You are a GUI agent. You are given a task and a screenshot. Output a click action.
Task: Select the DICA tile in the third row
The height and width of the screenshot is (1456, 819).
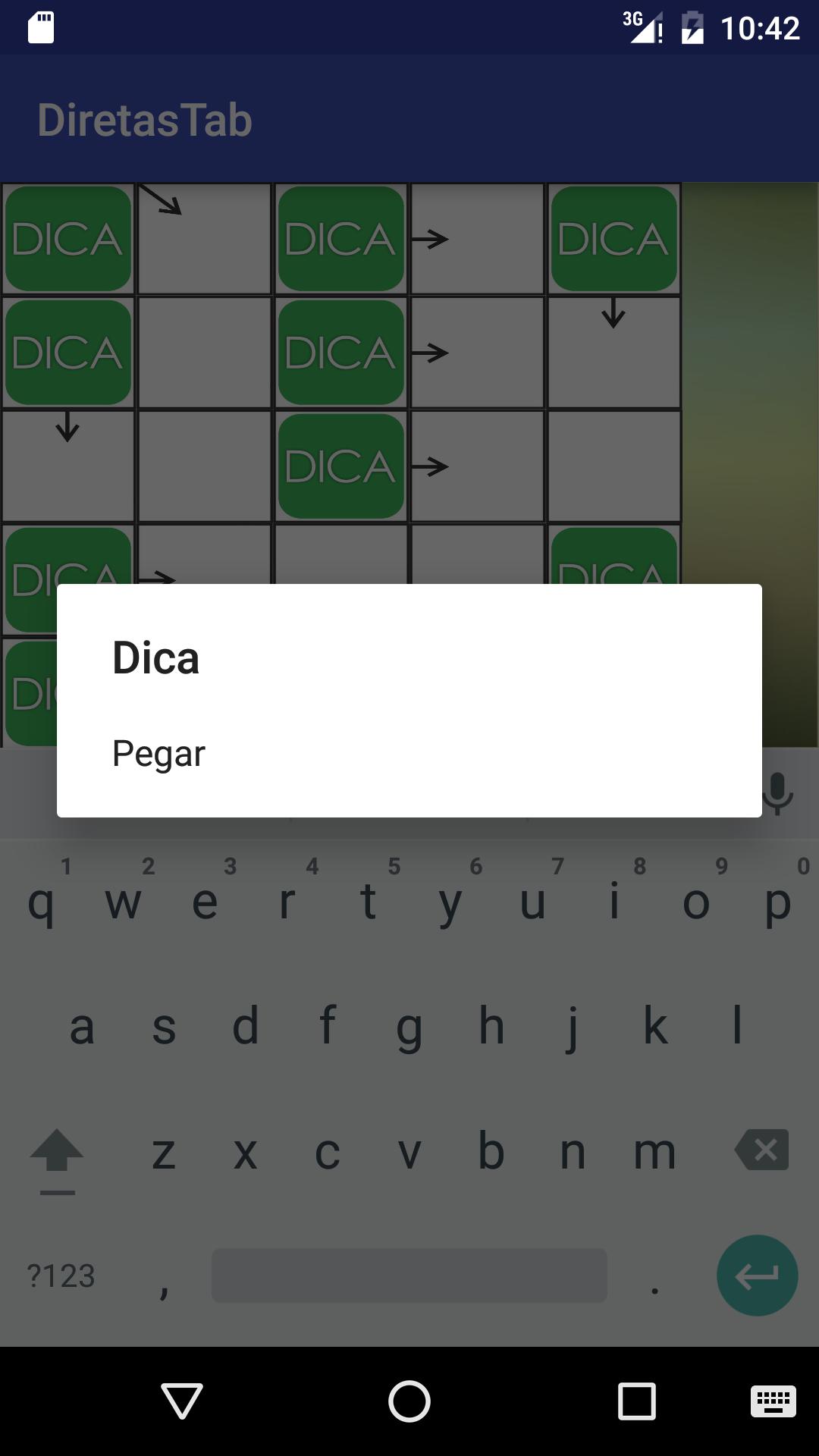[341, 466]
